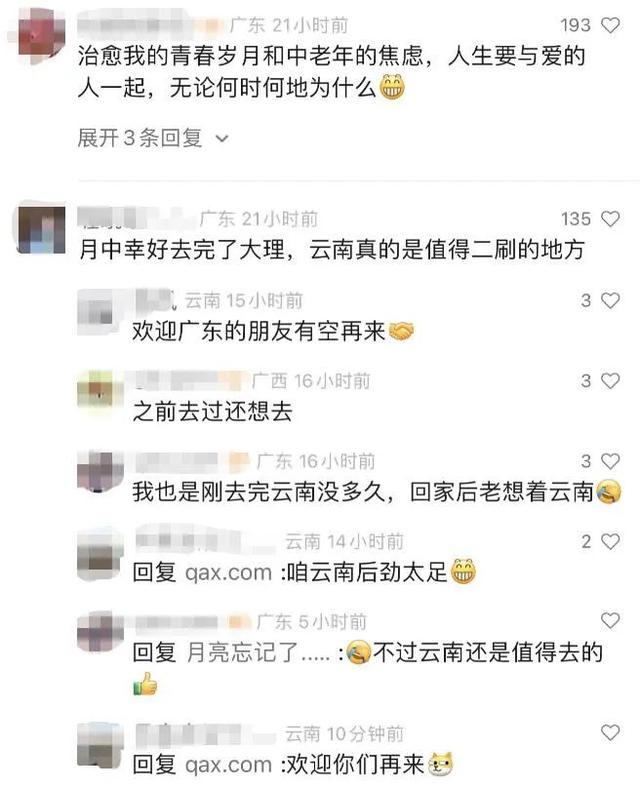Like the reply 之前去过还想去
The image size is (640, 788).
(x=609, y=381)
